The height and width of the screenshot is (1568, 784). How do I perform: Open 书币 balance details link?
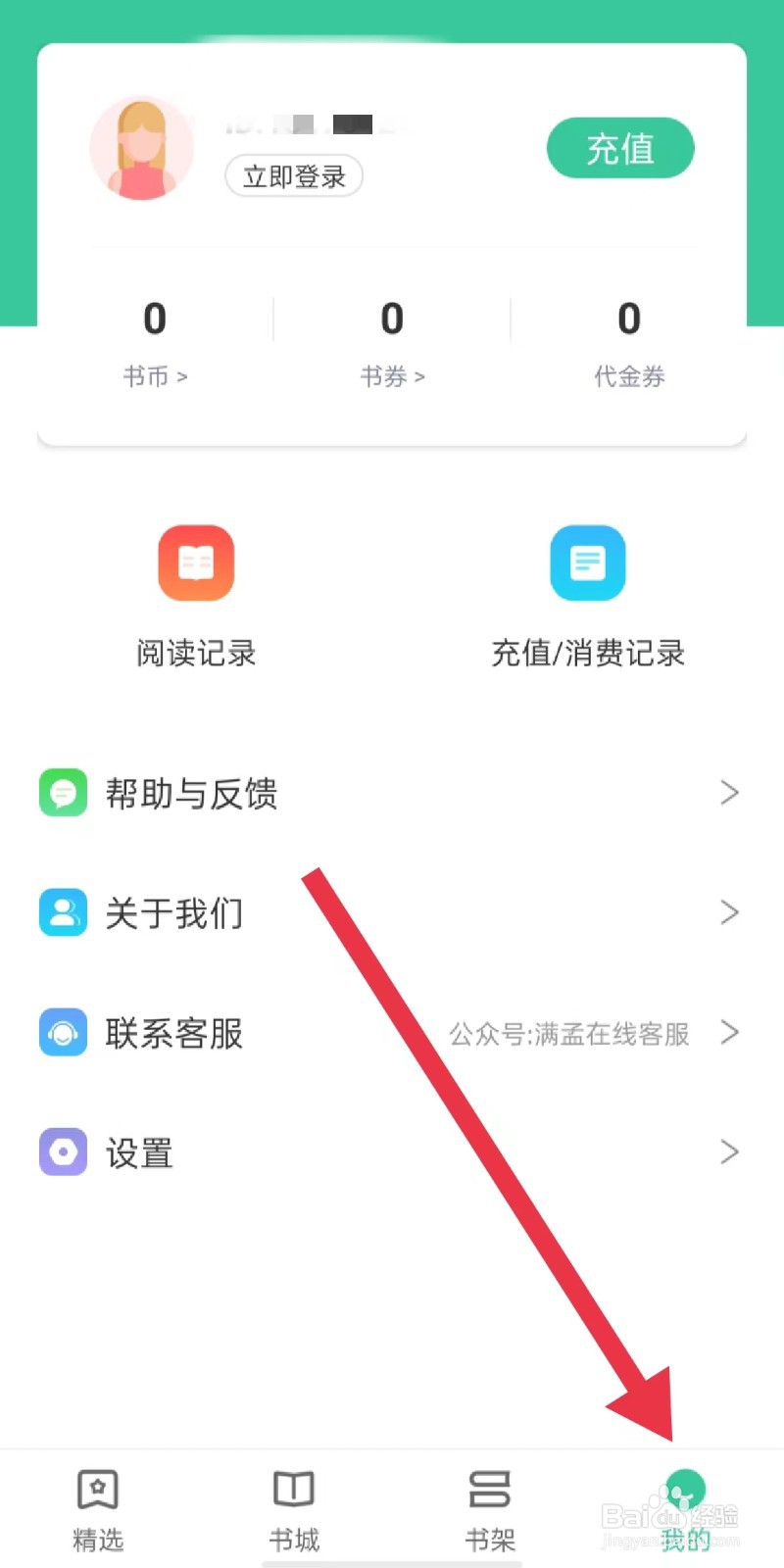pyautogui.click(x=155, y=376)
